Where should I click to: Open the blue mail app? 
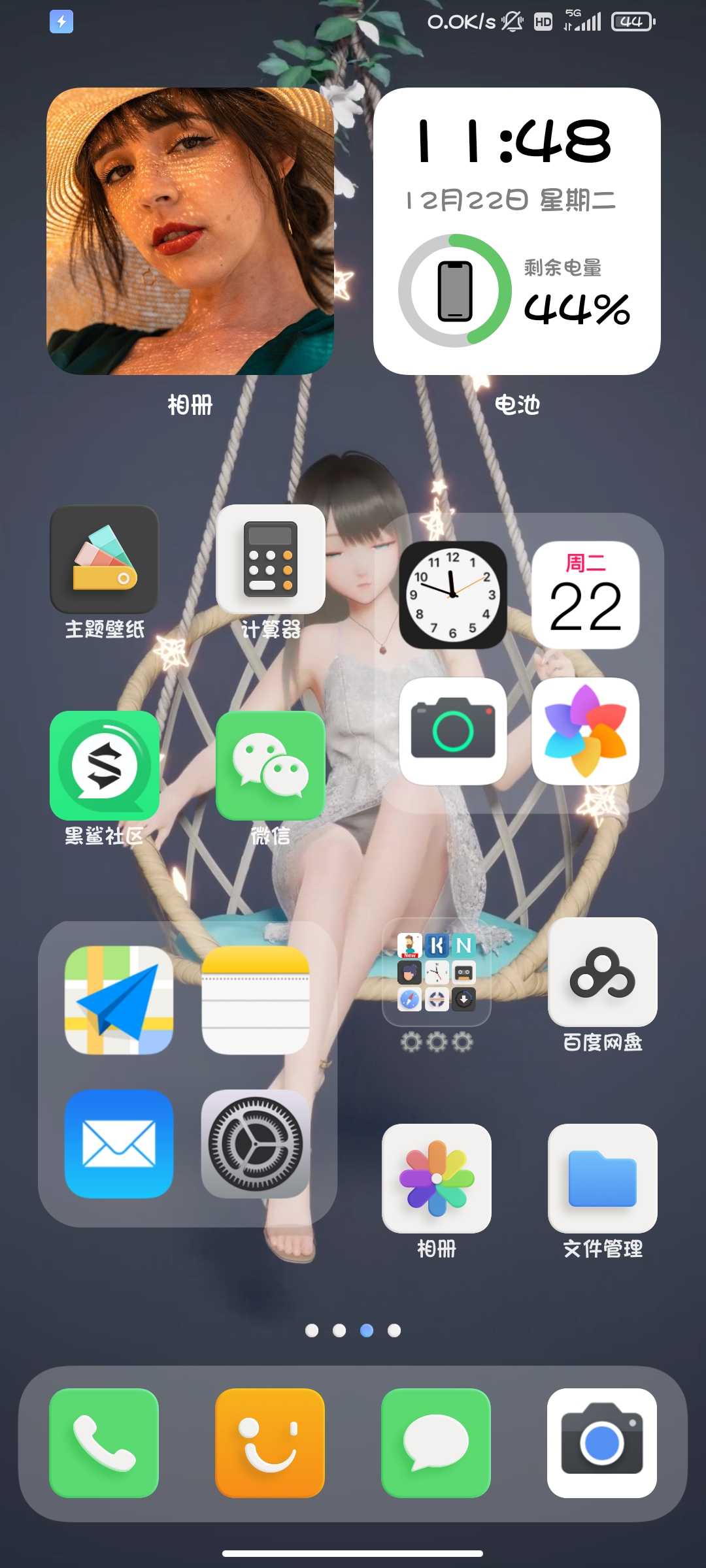point(119,1144)
